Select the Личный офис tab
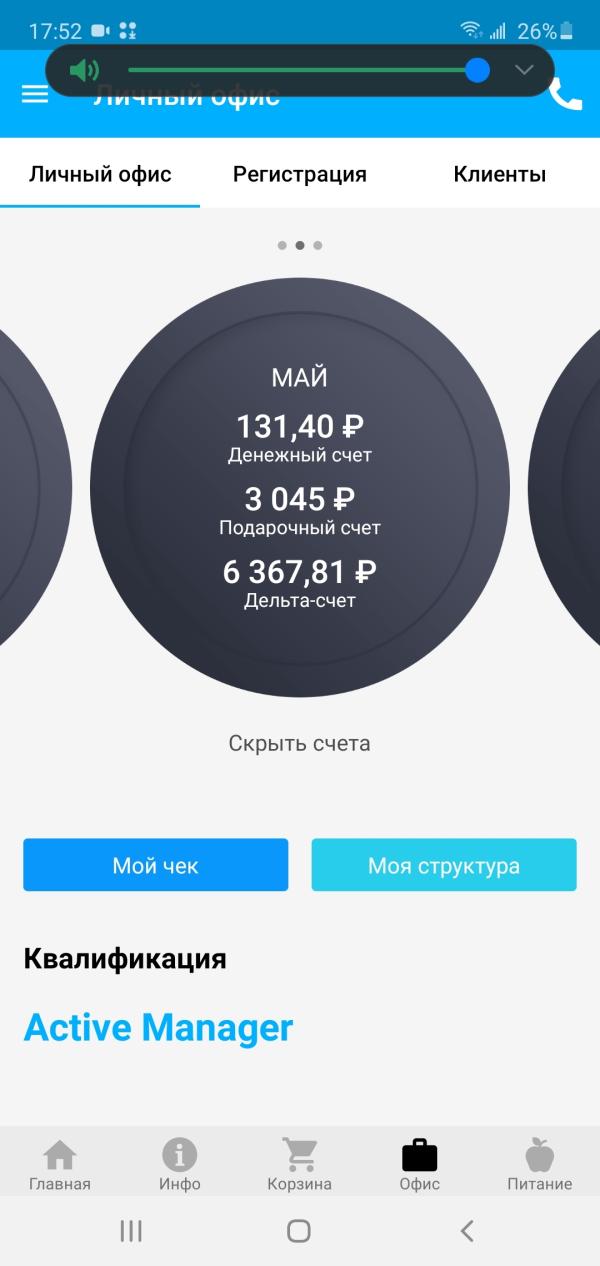 [x=100, y=174]
